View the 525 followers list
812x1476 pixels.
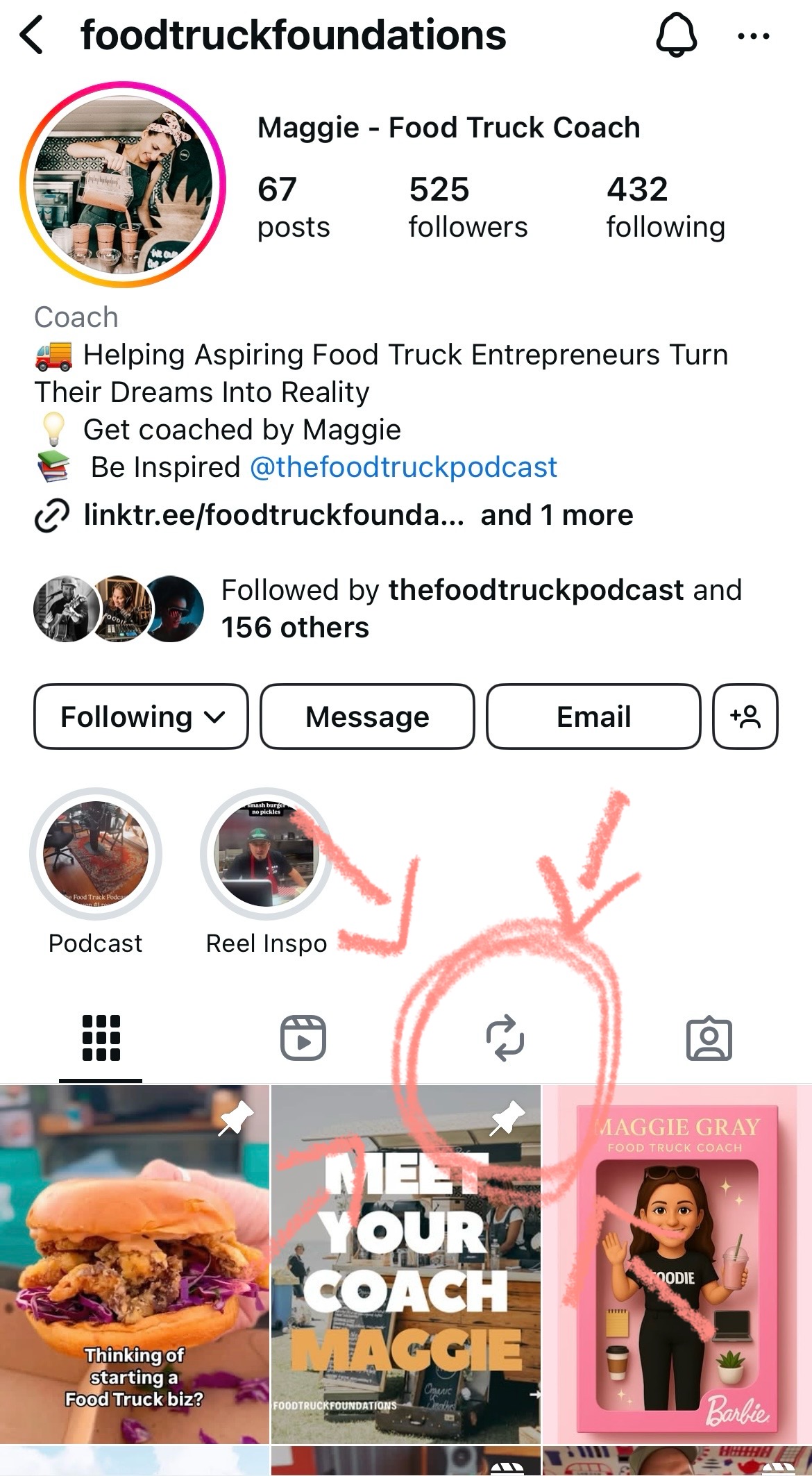pos(467,207)
